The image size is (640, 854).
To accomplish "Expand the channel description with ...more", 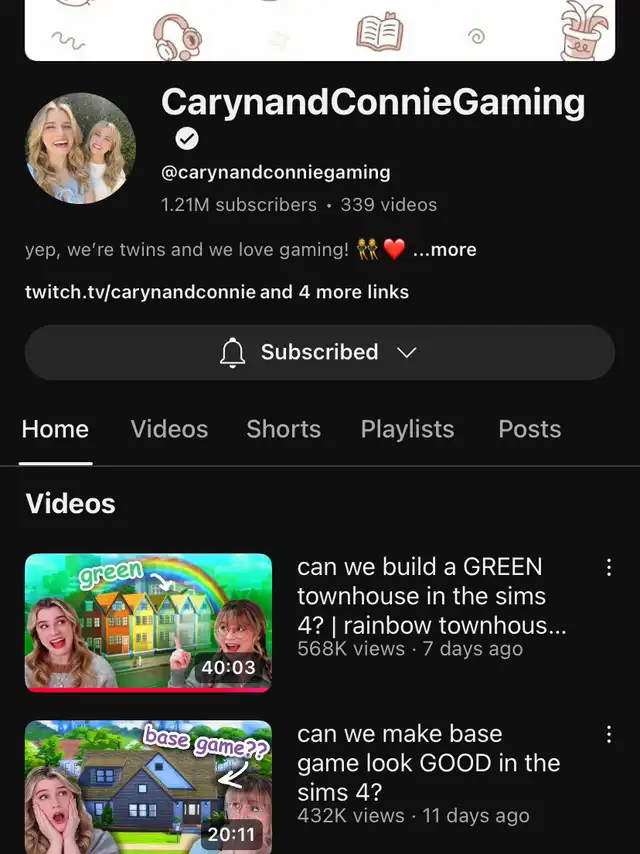I will [x=444, y=250].
